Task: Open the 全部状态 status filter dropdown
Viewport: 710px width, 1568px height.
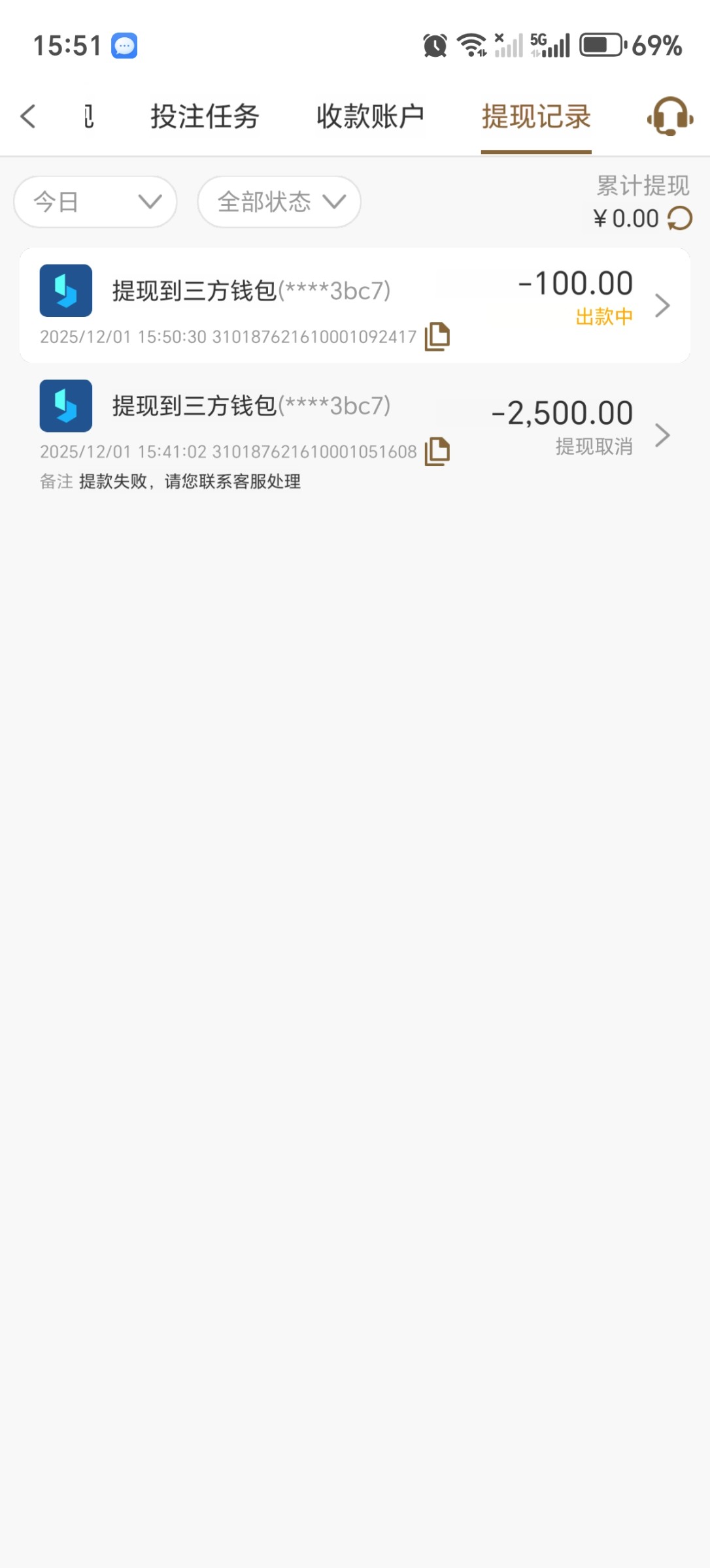Action: pos(279,201)
